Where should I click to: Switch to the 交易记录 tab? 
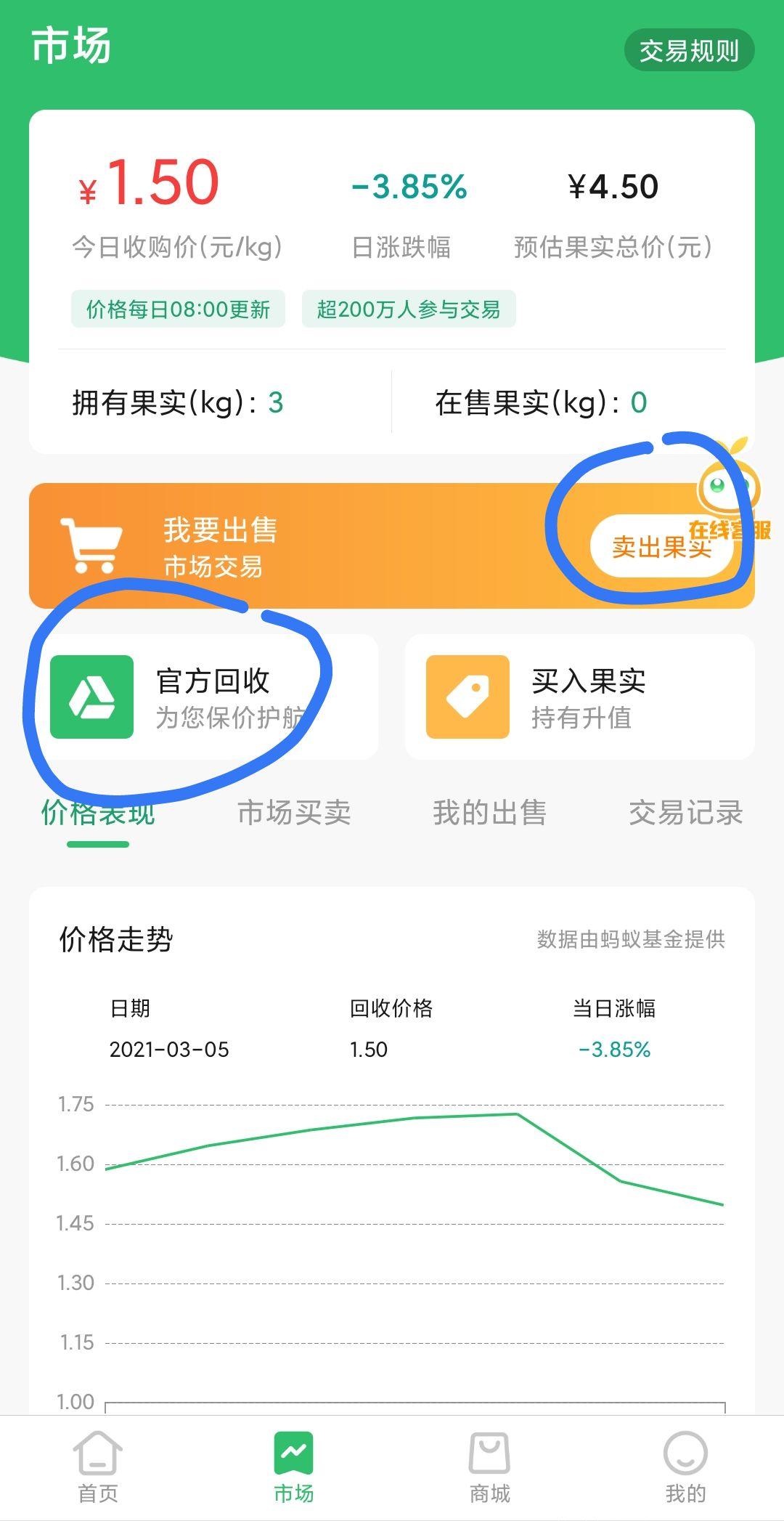[x=685, y=814]
